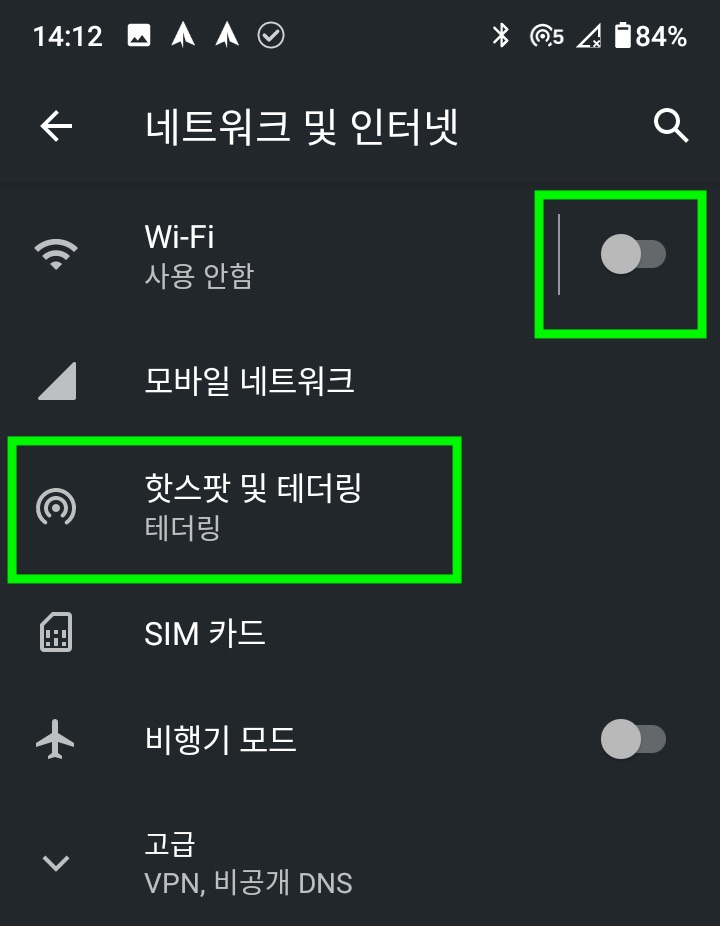Go back from 네트워크 및 인터넷
Image resolution: width=720 pixels, height=926 pixels.
(57, 126)
